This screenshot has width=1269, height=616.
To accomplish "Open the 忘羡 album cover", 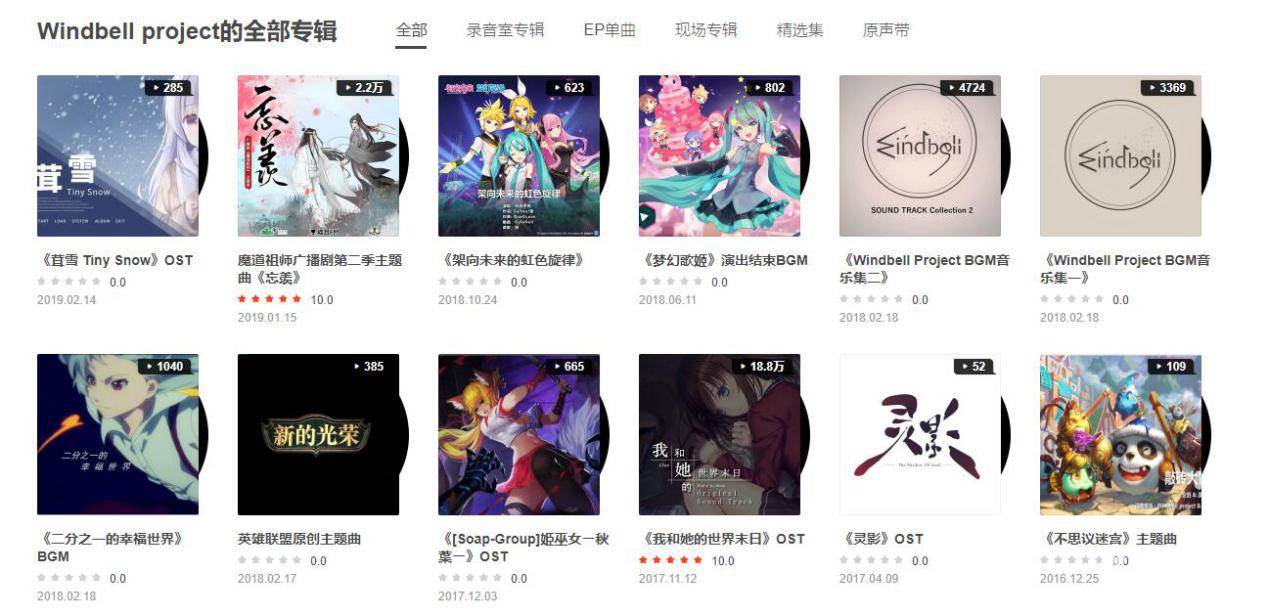I will click(x=318, y=156).
